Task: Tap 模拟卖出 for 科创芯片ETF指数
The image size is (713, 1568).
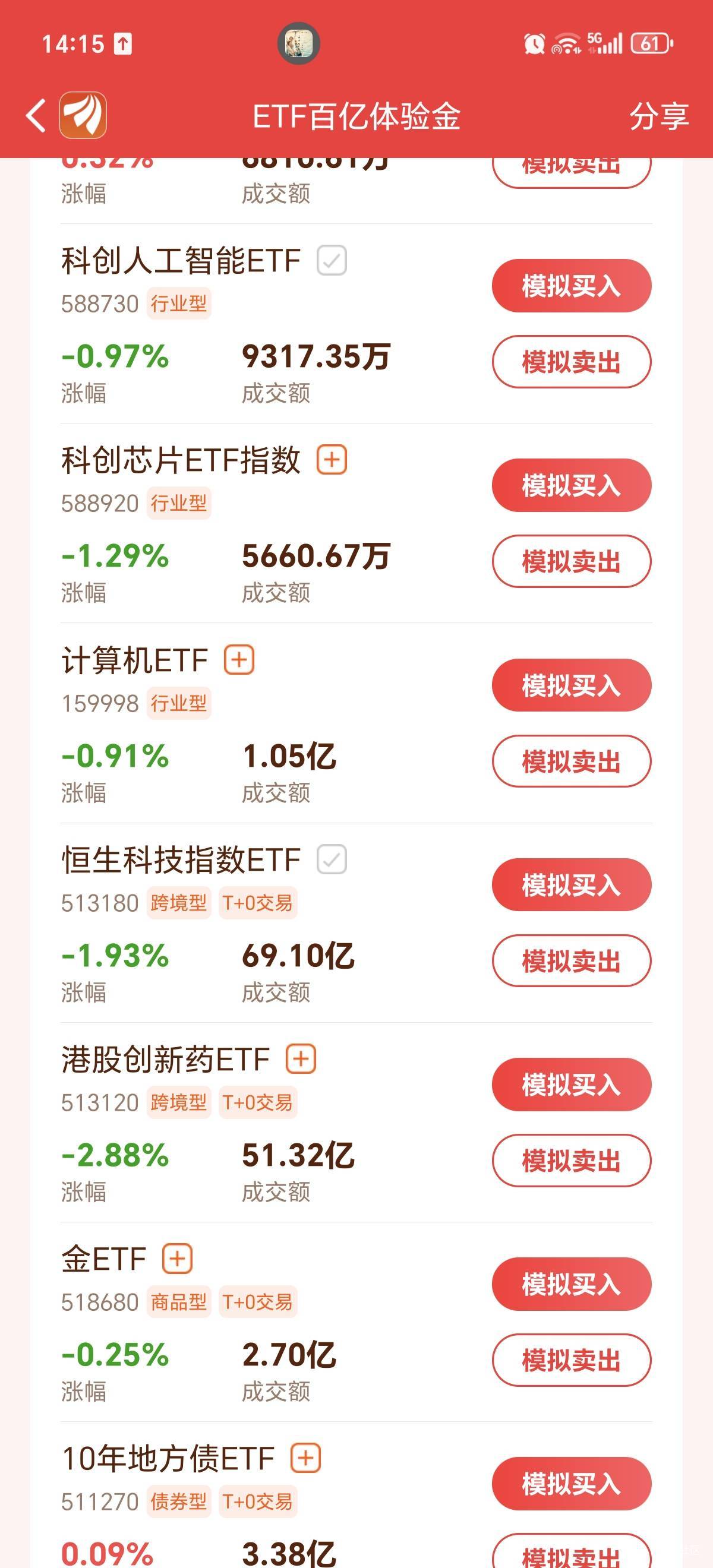Action: coord(571,561)
